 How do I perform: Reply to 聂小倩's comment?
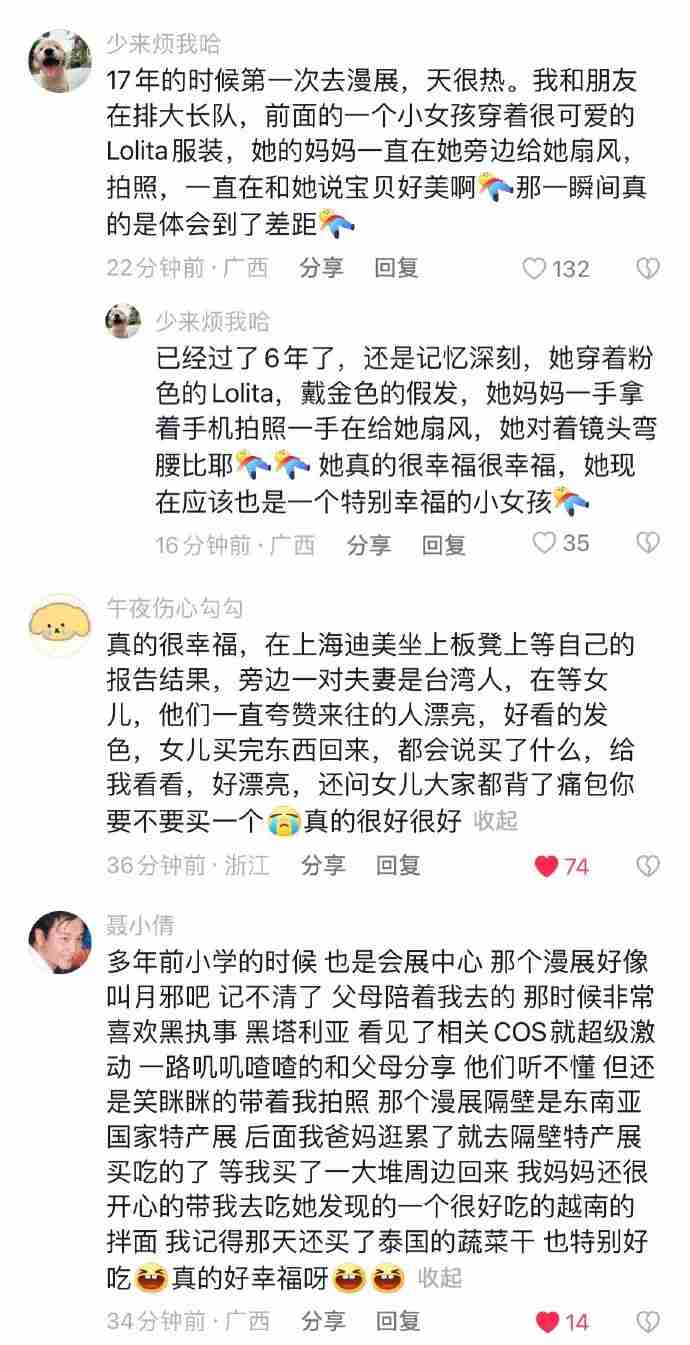[x=397, y=1321]
